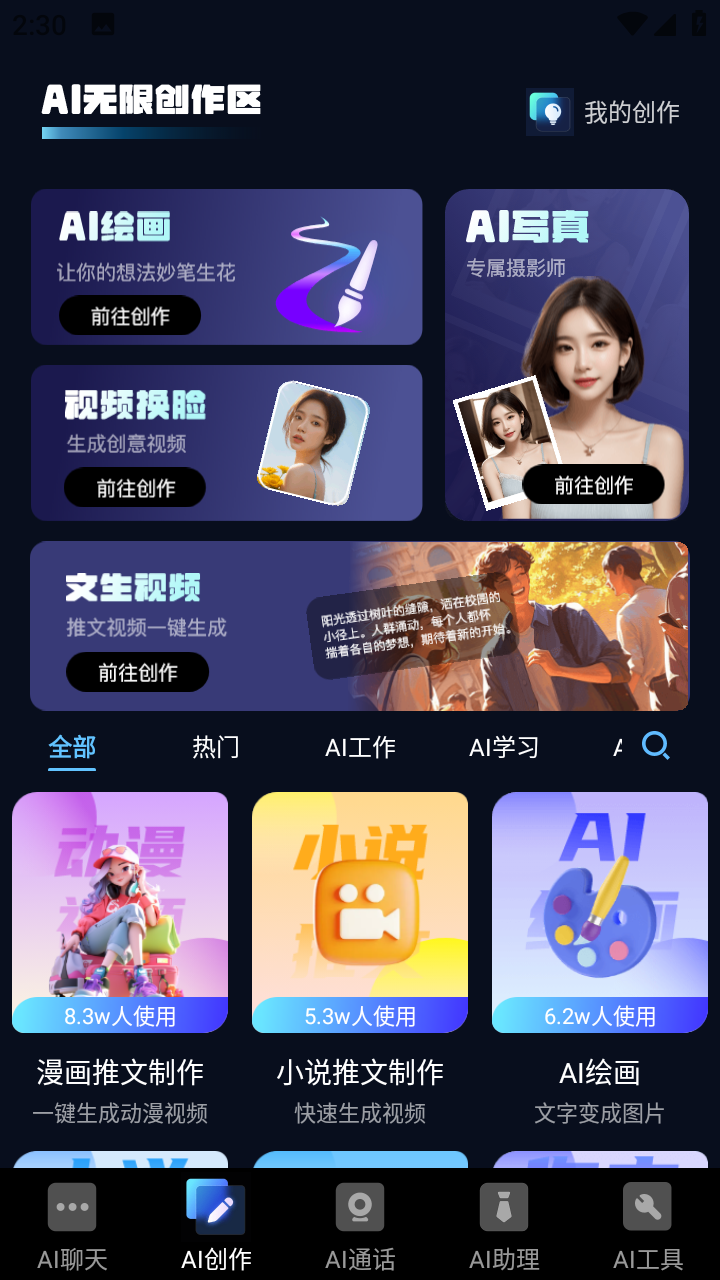Select the 全部 category tab
This screenshot has height=1280, width=720.
pos(72,747)
